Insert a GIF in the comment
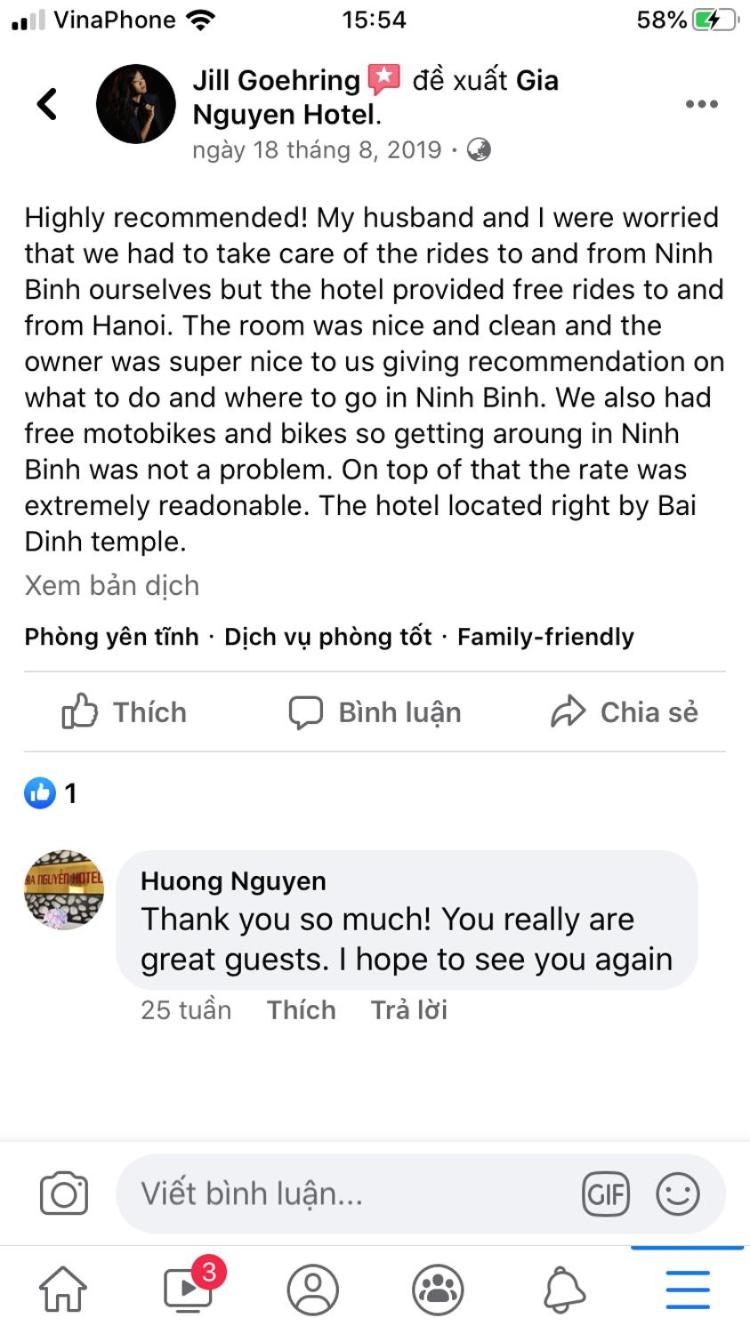The width and height of the screenshot is (750, 1334). 606,1194
